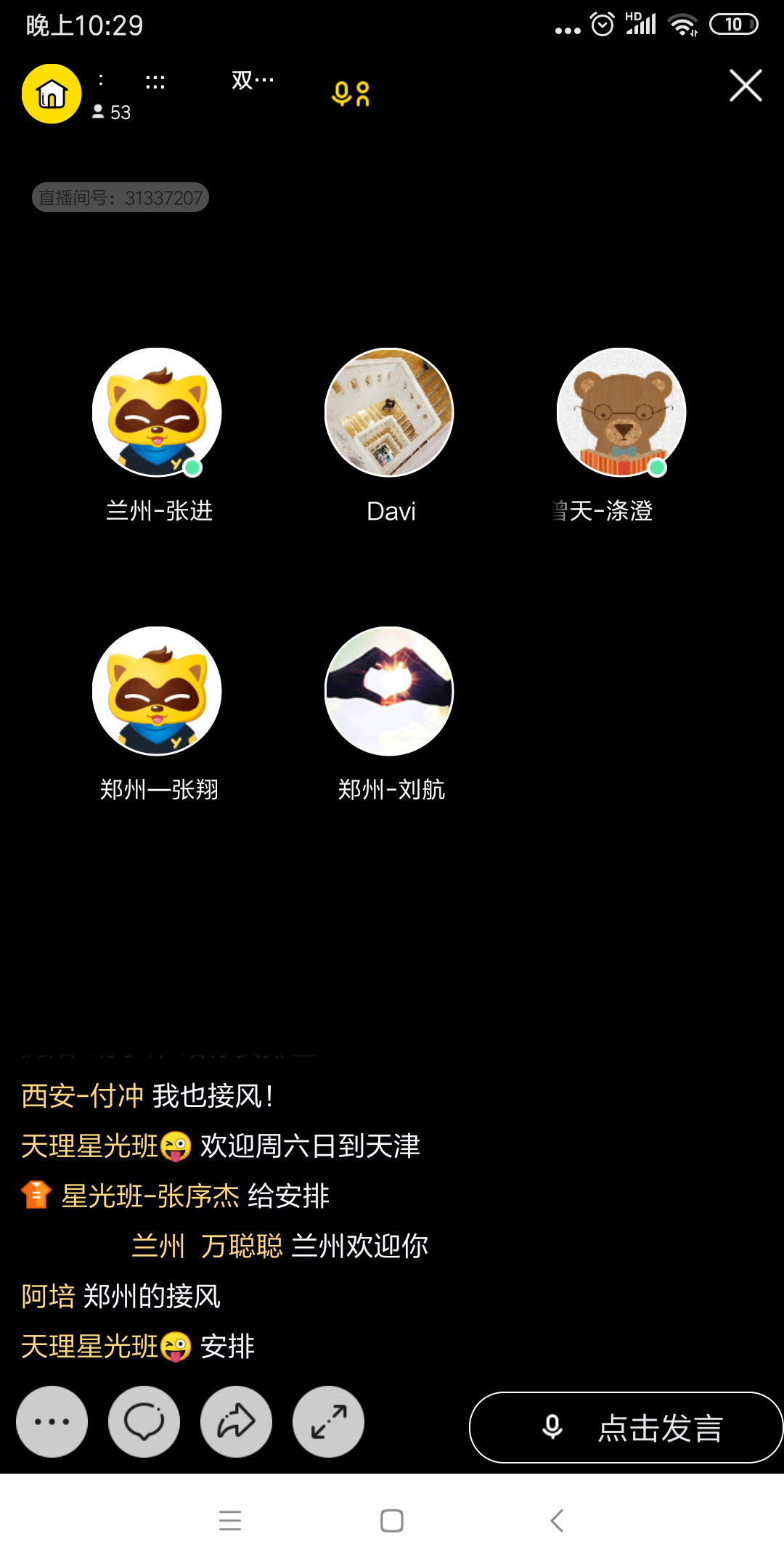This screenshot has height=1568, width=784.
Task: Open 郑州-刘航's heart avatar
Action: point(389,691)
